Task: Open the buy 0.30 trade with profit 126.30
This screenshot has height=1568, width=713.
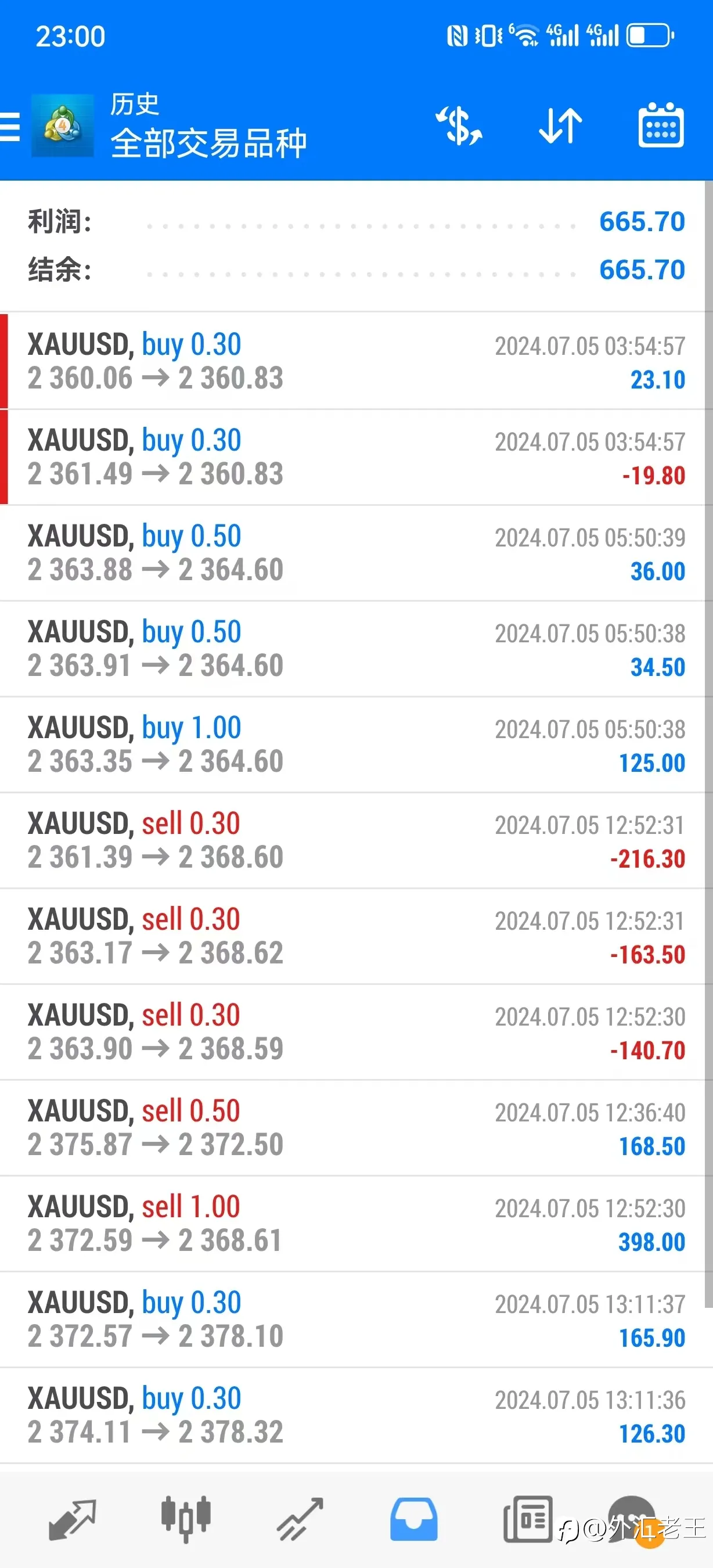Action: [356, 1415]
